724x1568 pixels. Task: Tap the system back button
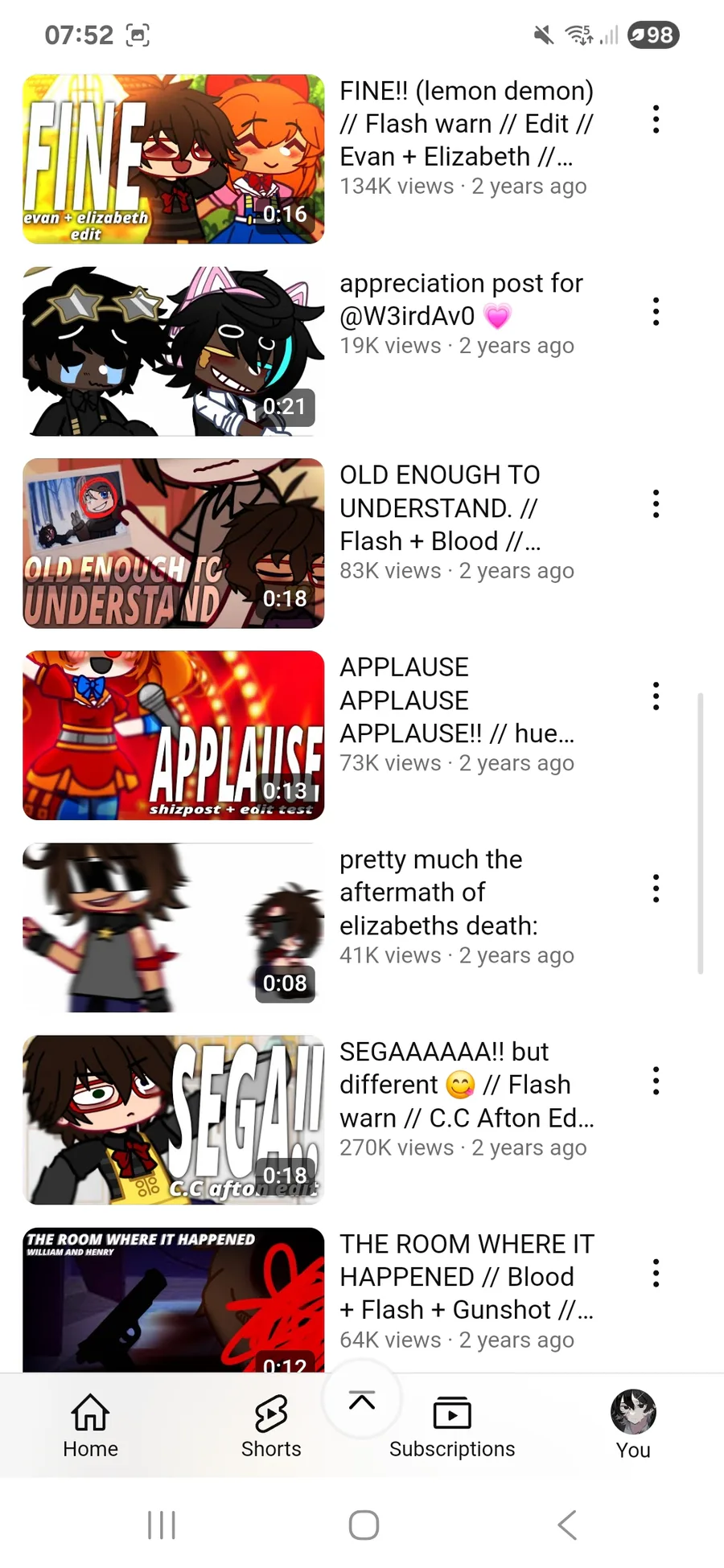[566, 1525]
